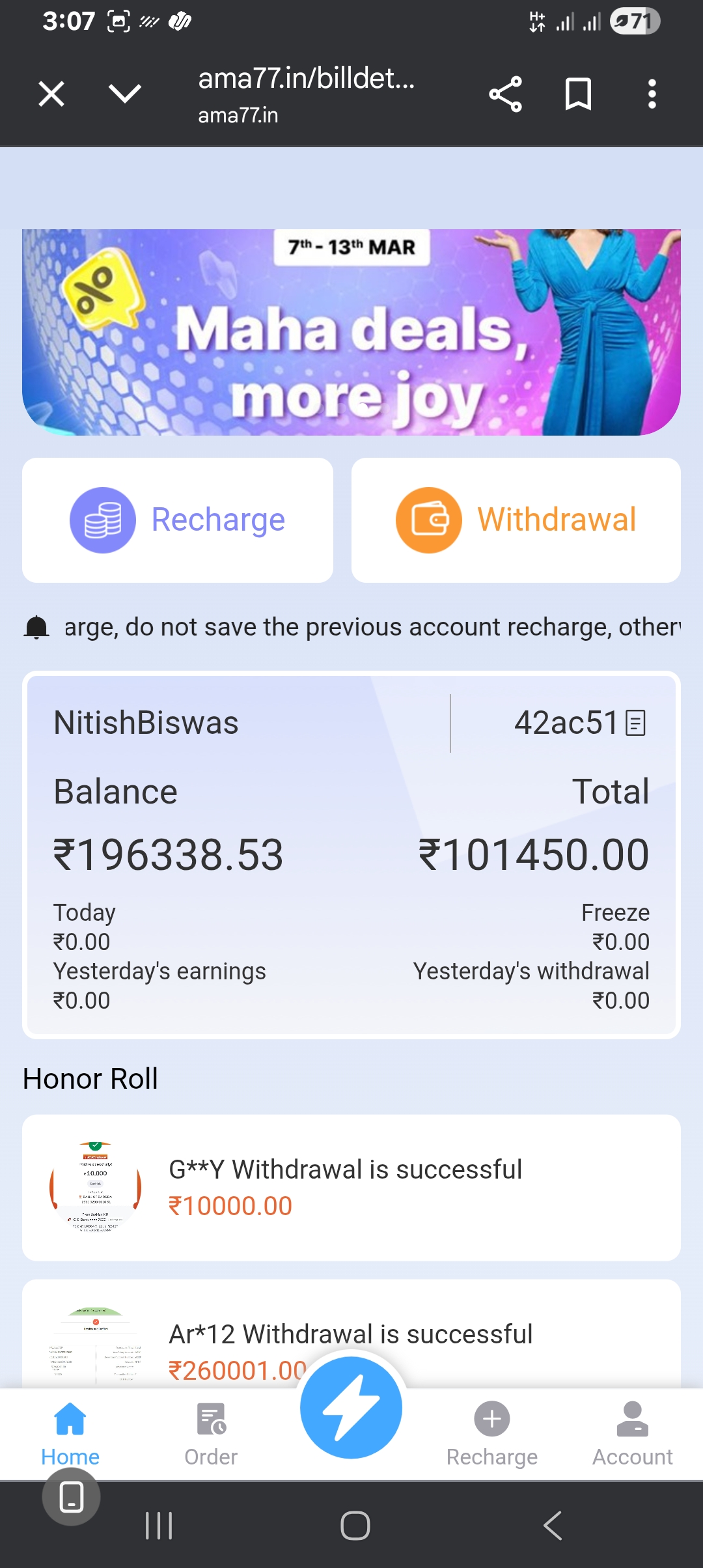Open the recent apps view
The height and width of the screenshot is (1568, 703).
click(x=158, y=1526)
